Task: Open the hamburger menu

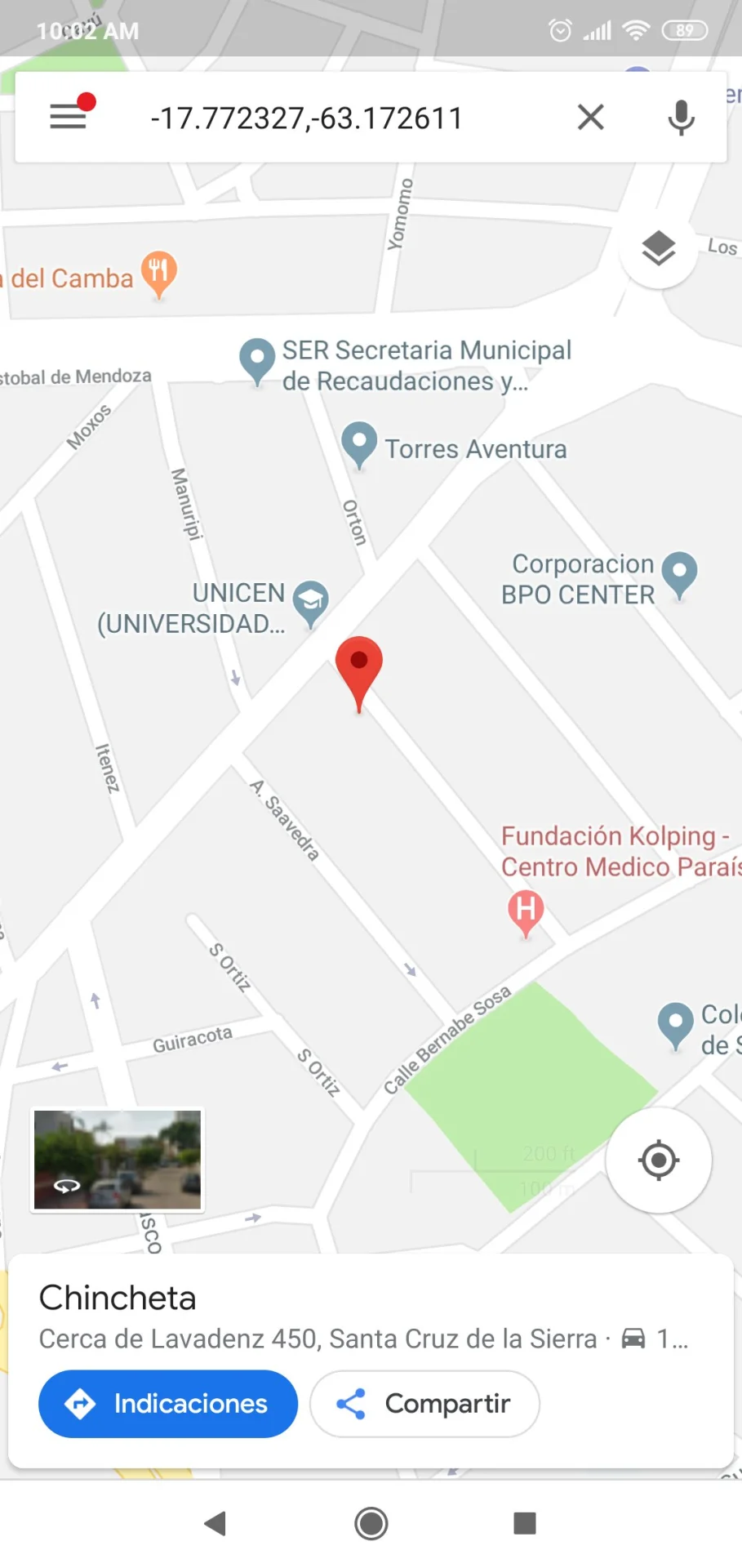Action: click(x=69, y=117)
